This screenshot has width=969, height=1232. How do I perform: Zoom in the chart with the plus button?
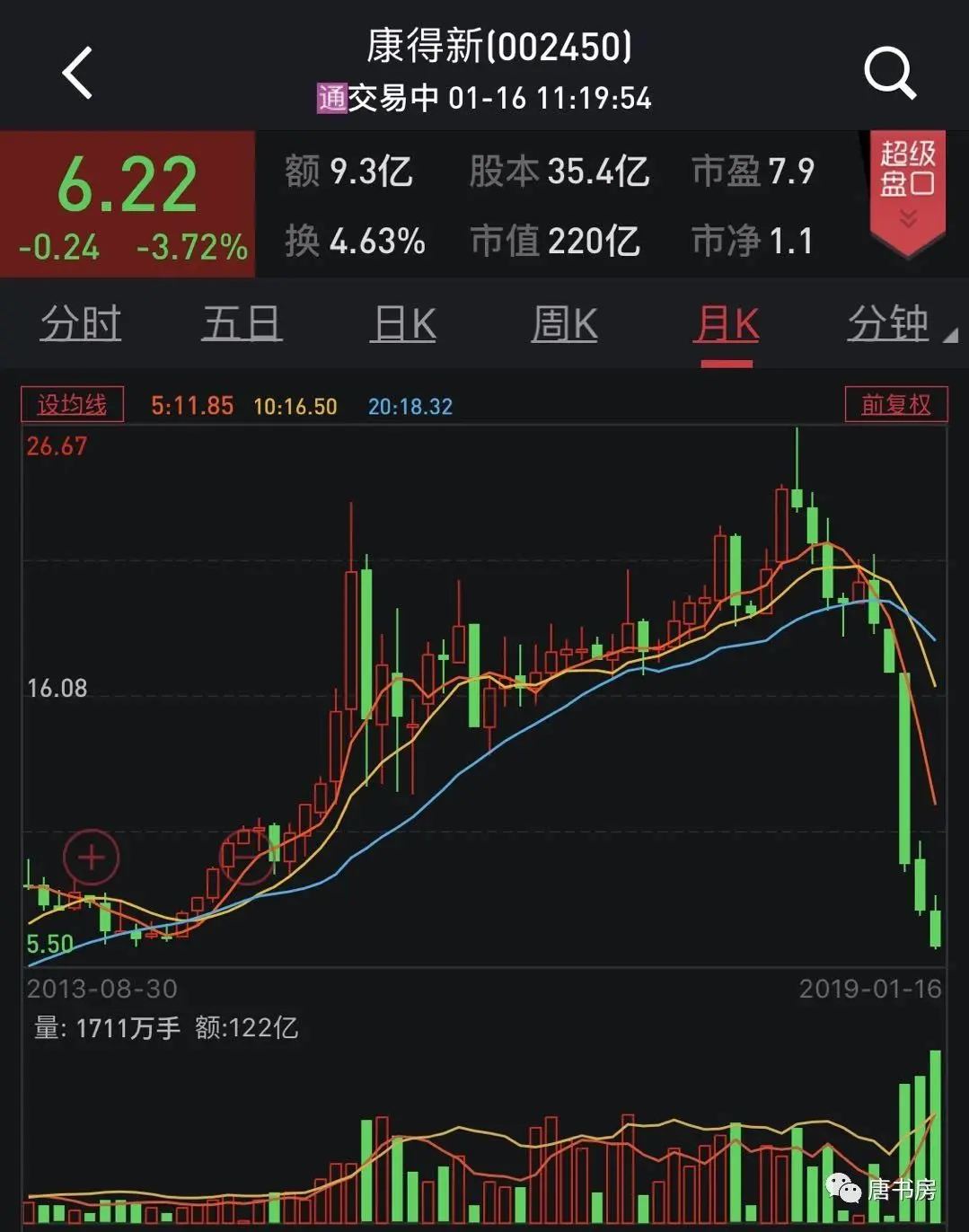coord(92,858)
